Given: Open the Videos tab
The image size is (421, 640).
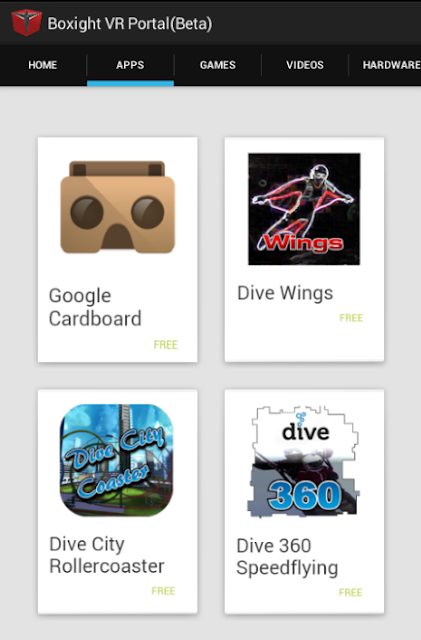Looking at the screenshot, I should 305,65.
